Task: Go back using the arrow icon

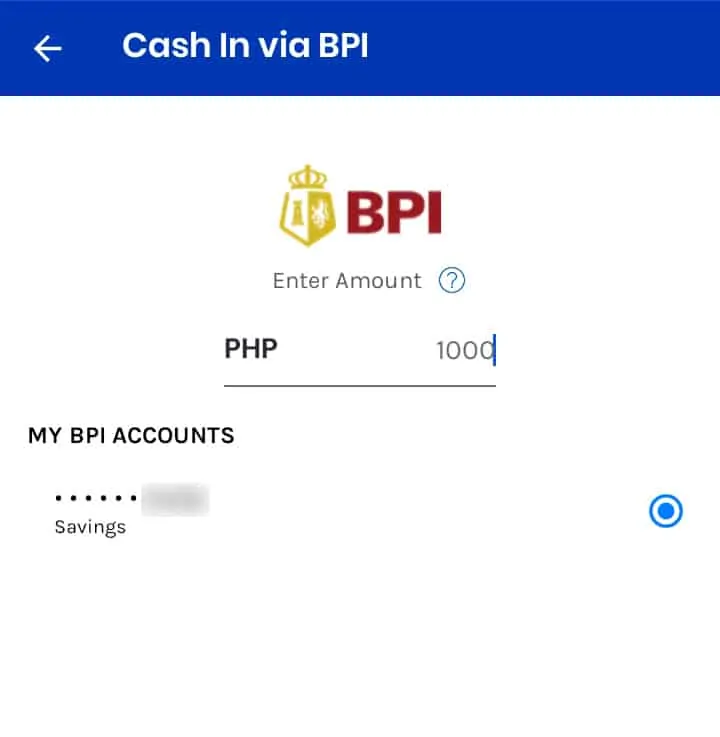Action: point(47,48)
